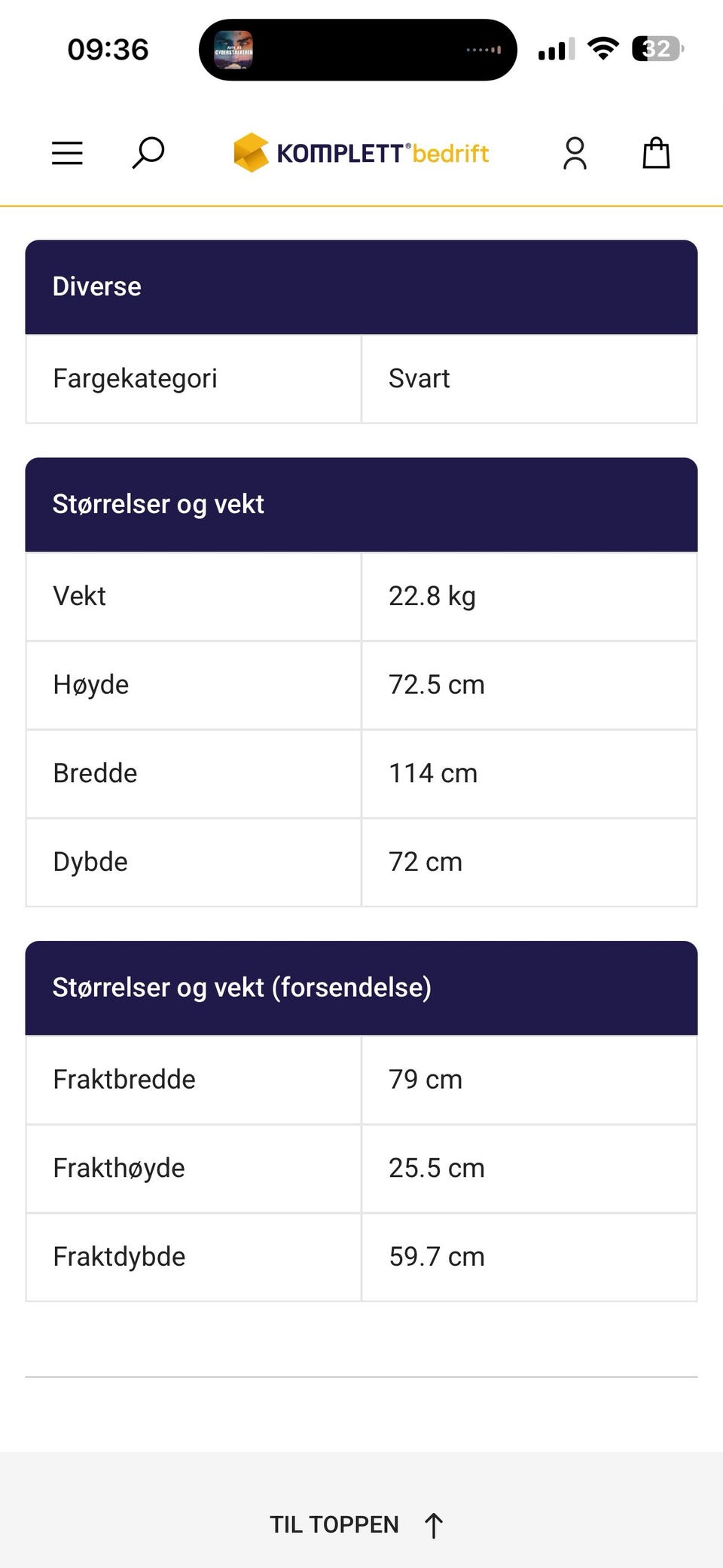Tap the battery indicator showing 32
The height and width of the screenshot is (1568, 723).
coord(654,48)
